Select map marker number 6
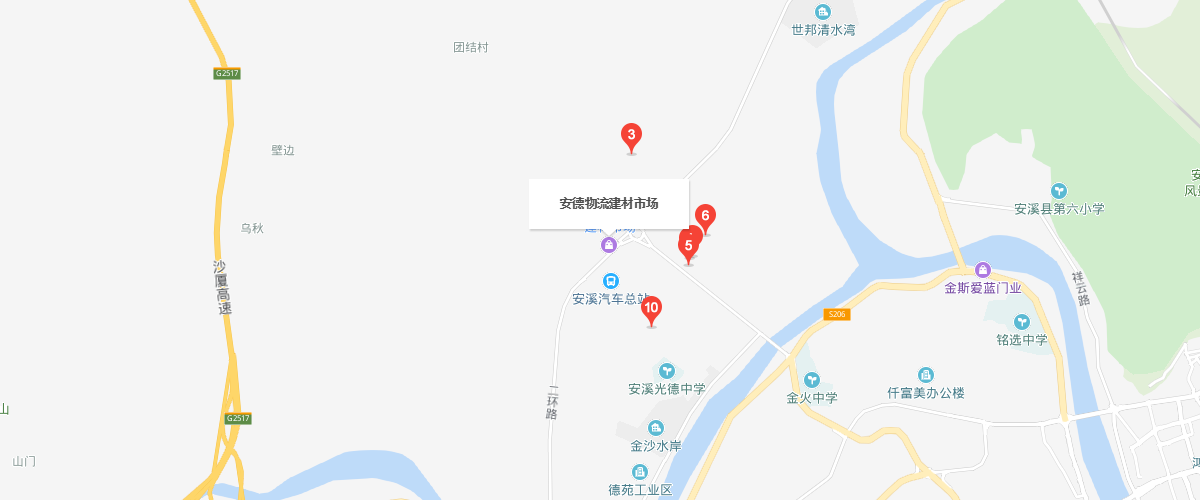Image resolution: width=1200 pixels, height=500 pixels. pos(705,216)
